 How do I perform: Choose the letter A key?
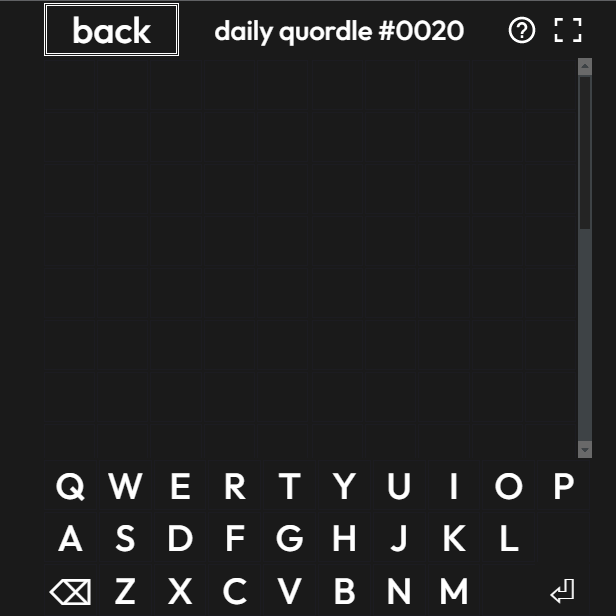(x=70, y=539)
